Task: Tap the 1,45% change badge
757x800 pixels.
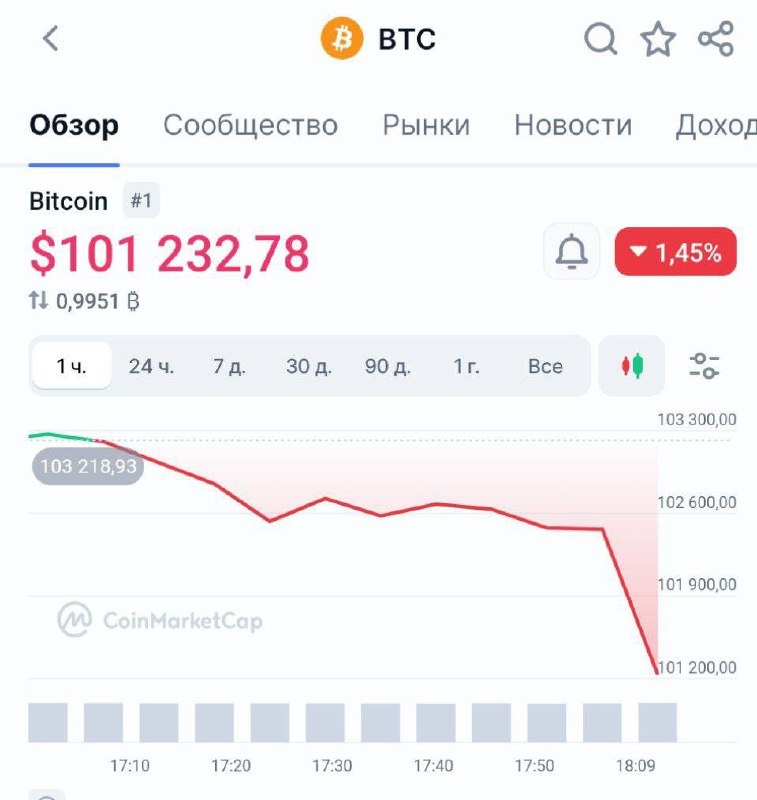Action: click(x=676, y=252)
